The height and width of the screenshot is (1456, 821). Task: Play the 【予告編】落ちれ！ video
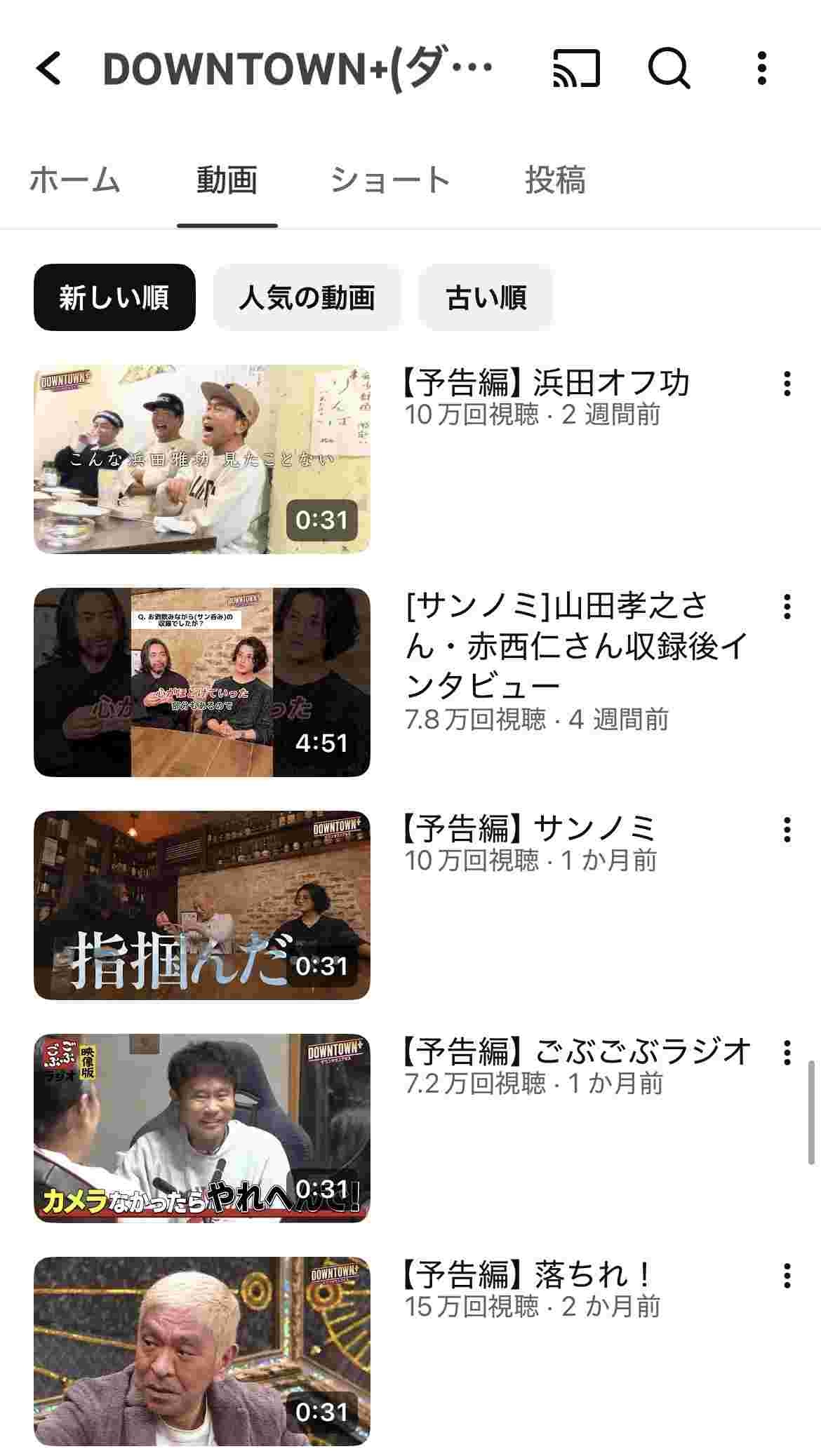[x=201, y=1351]
